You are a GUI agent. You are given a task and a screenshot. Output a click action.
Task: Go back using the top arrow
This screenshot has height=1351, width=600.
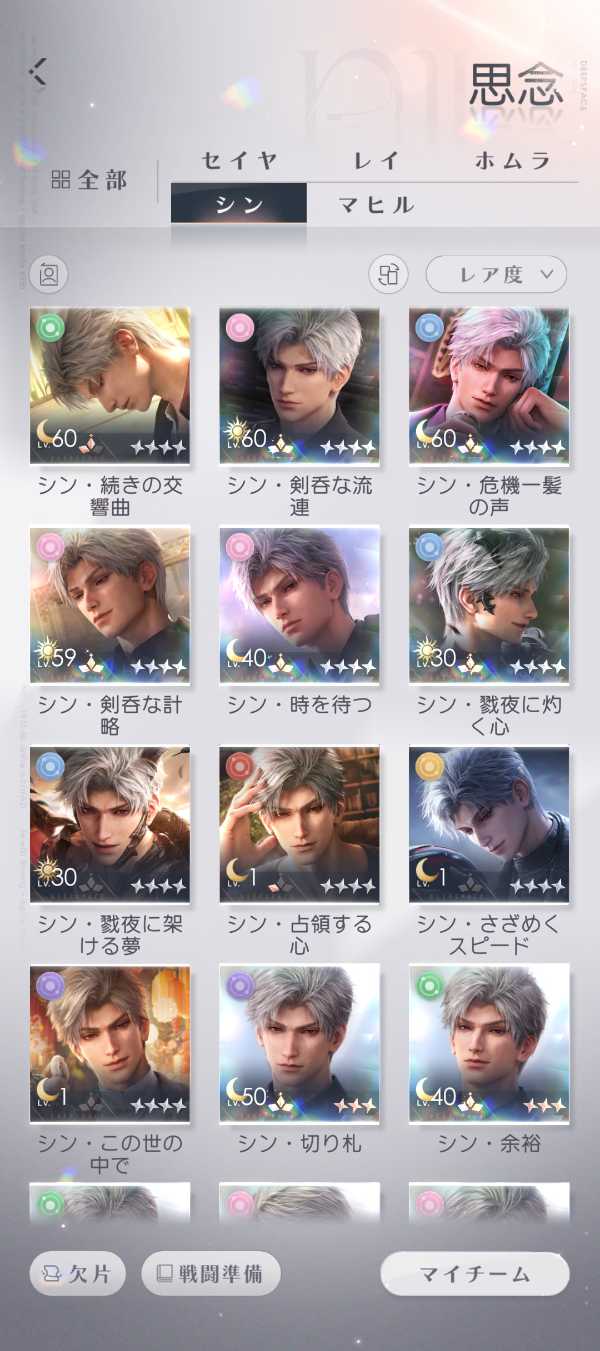(x=39, y=70)
